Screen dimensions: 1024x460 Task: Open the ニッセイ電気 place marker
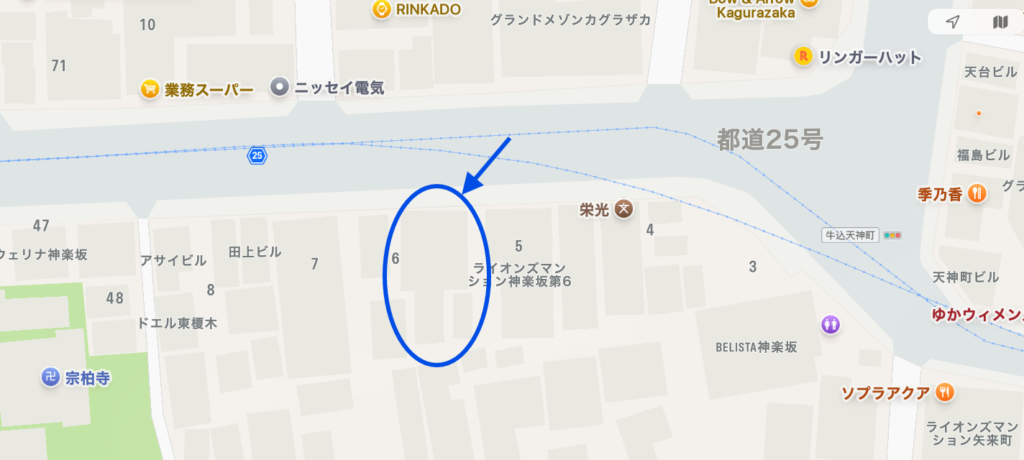coord(280,88)
